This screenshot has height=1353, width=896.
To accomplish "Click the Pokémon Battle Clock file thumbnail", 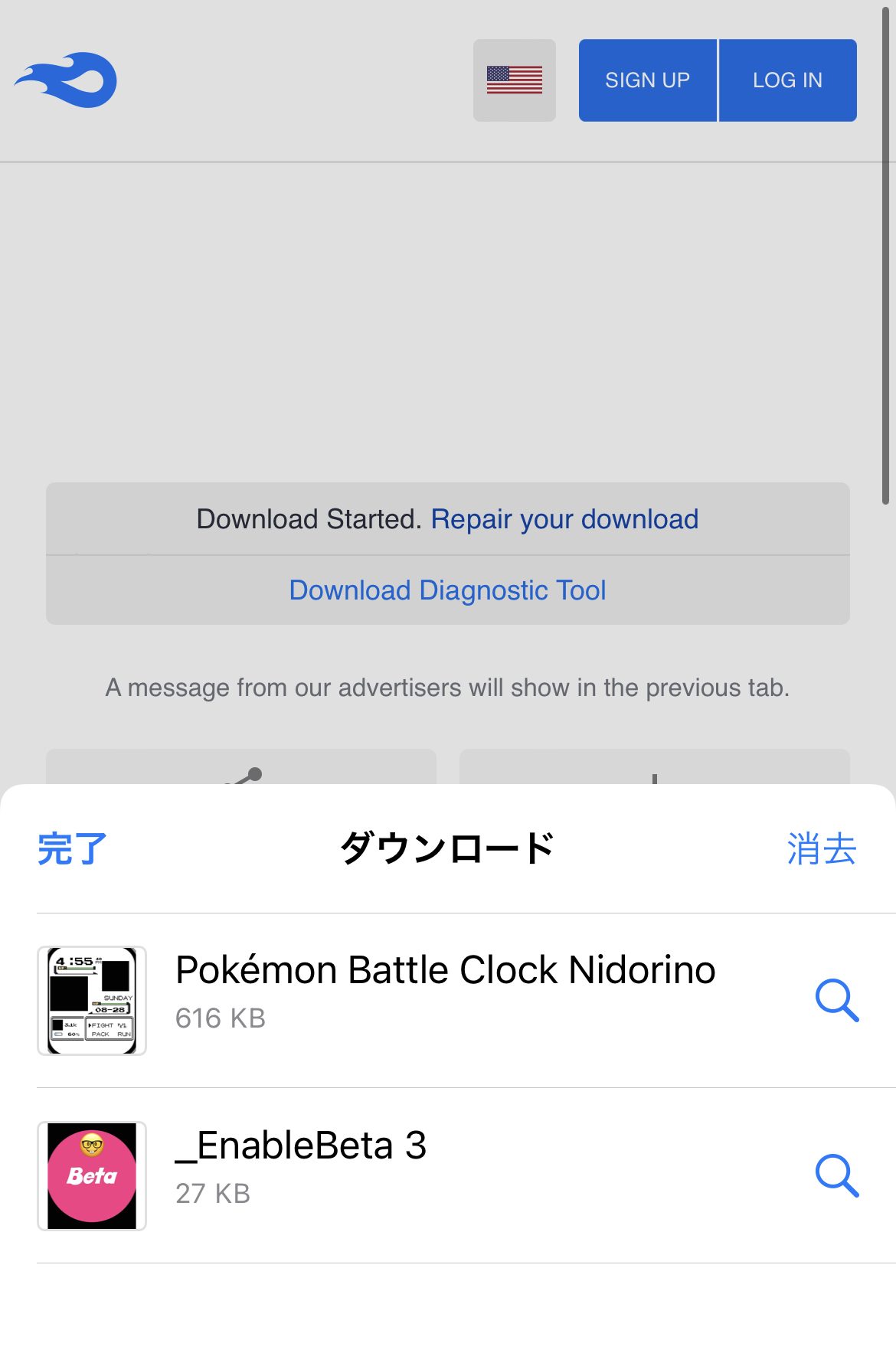I will coord(91,1000).
